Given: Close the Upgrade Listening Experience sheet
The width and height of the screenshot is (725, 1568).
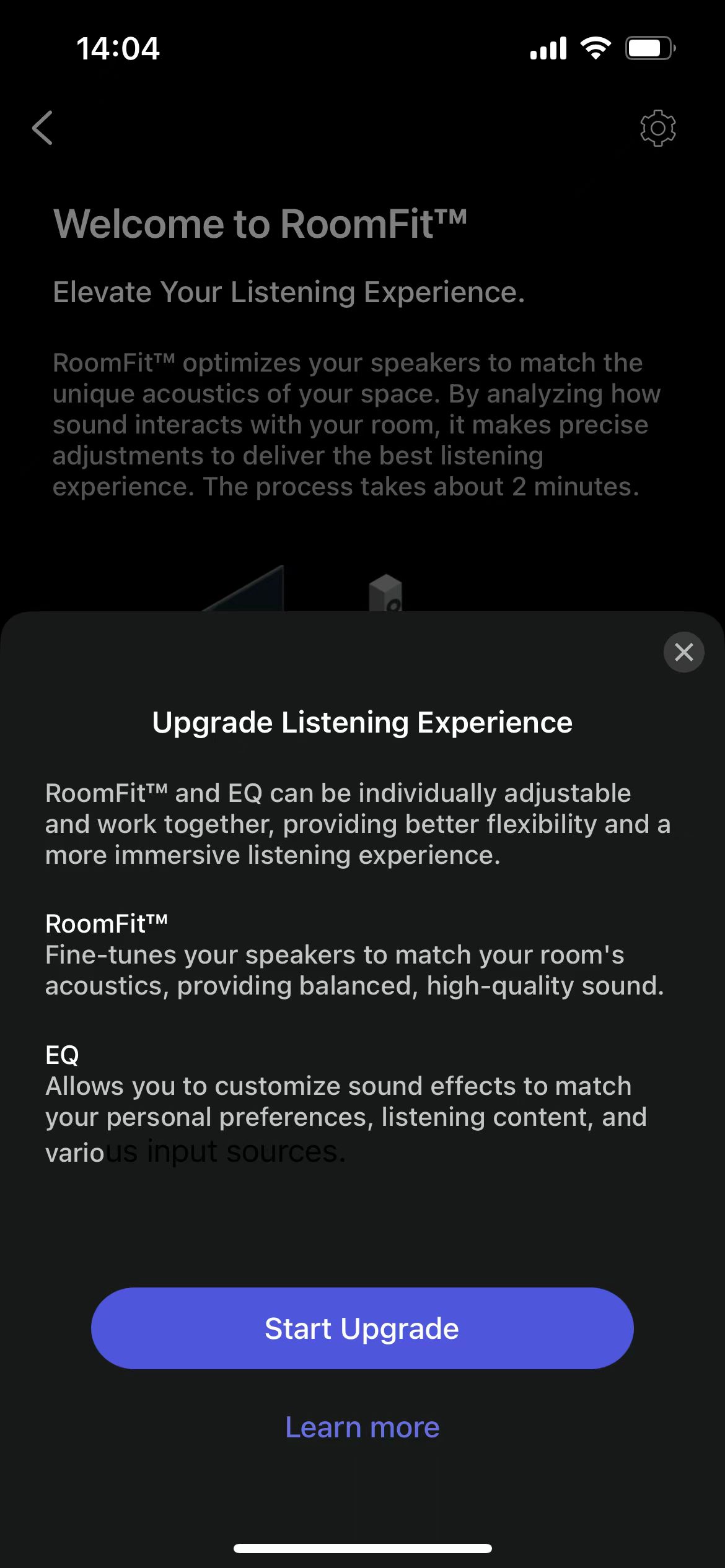Looking at the screenshot, I should tap(683, 652).
